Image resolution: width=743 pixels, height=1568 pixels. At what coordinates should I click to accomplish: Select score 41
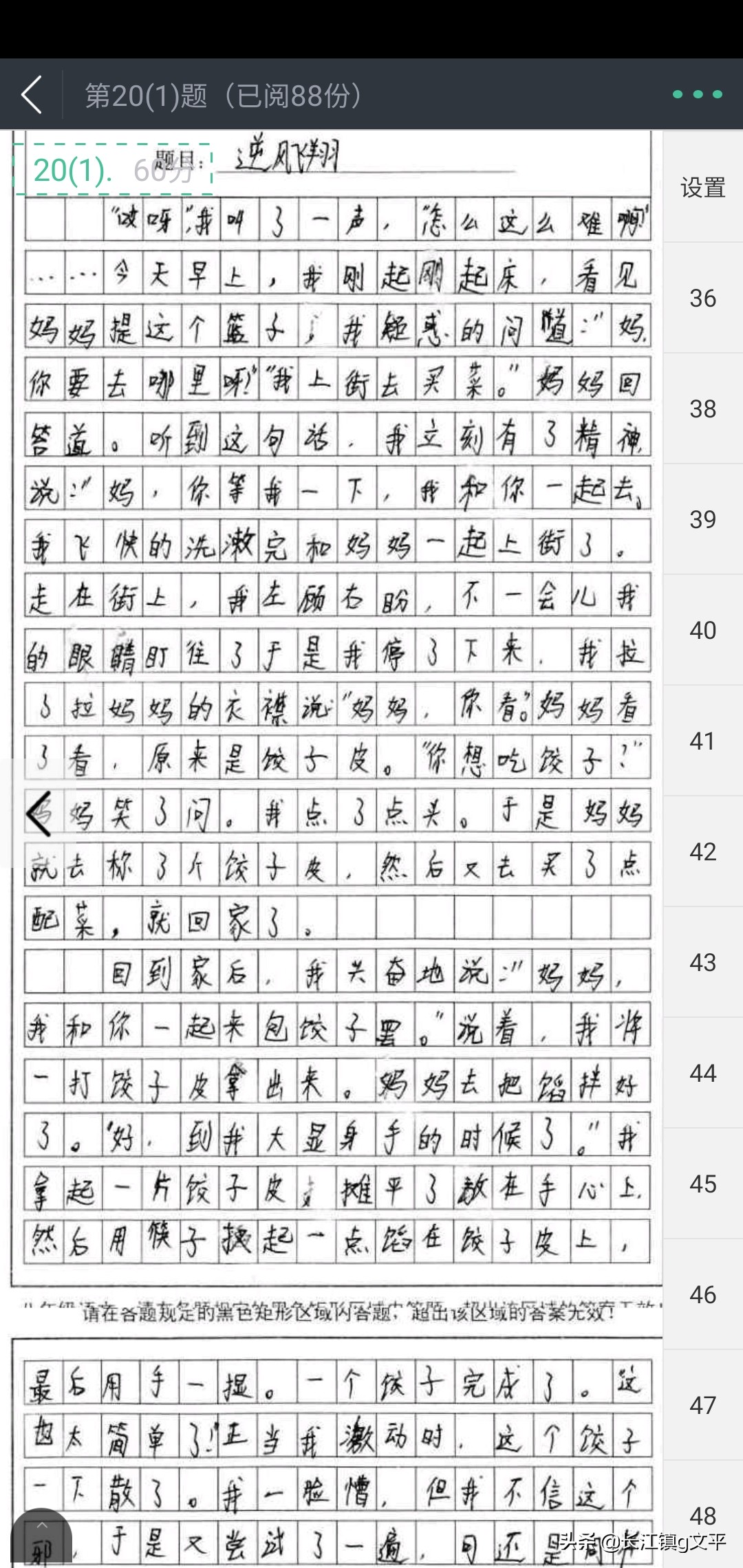(x=703, y=741)
